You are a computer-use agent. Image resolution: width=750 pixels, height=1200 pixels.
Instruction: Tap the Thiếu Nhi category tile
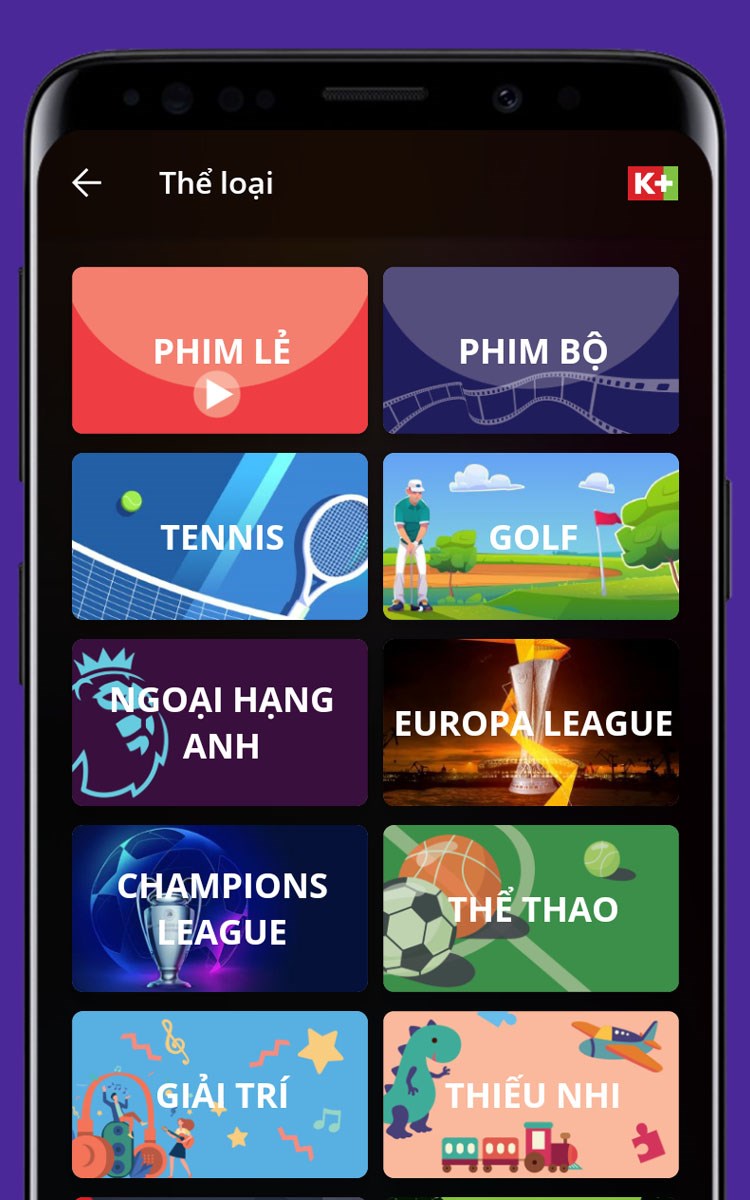coord(531,1094)
